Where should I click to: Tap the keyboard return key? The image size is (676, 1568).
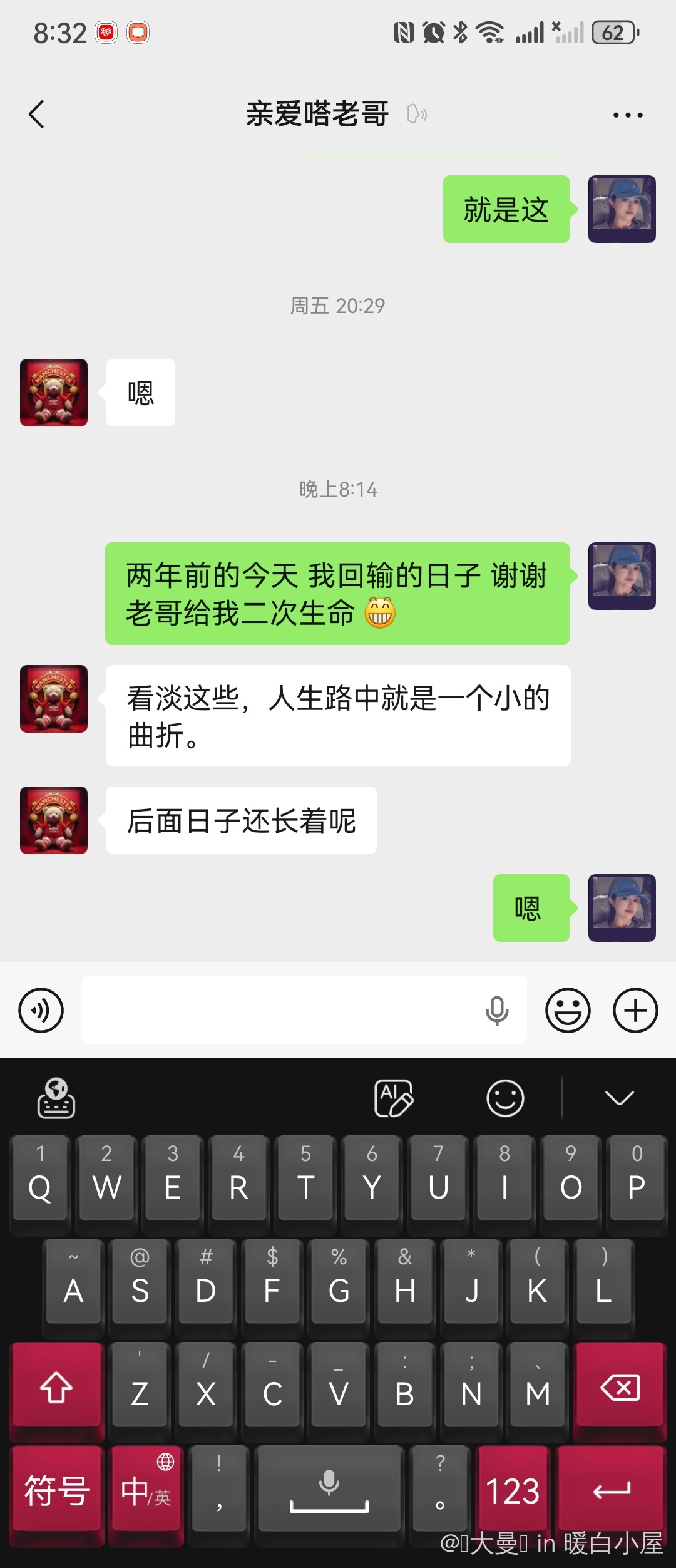pyautogui.click(x=612, y=1490)
